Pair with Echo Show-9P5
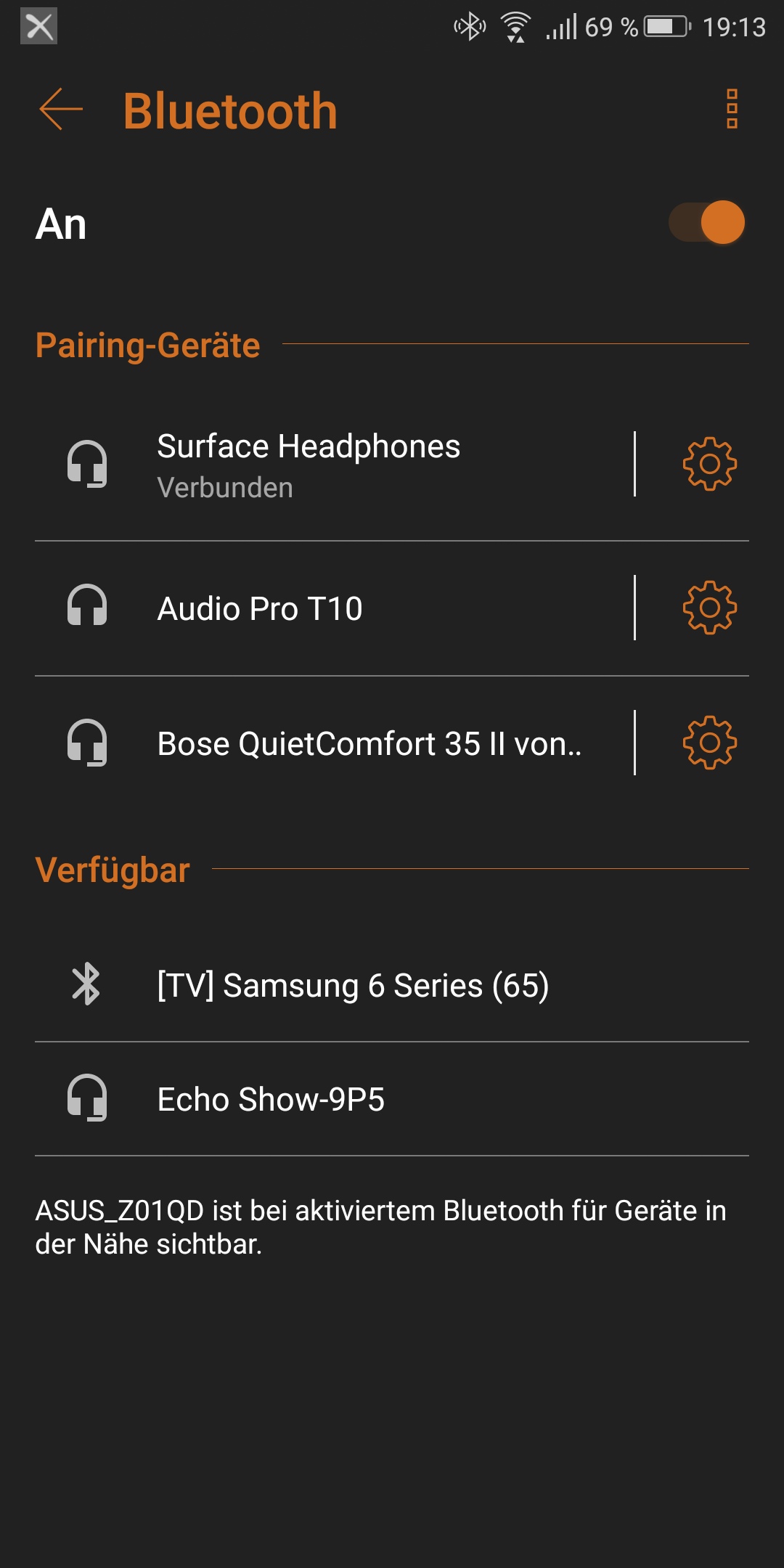784x1568 pixels. click(271, 1099)
